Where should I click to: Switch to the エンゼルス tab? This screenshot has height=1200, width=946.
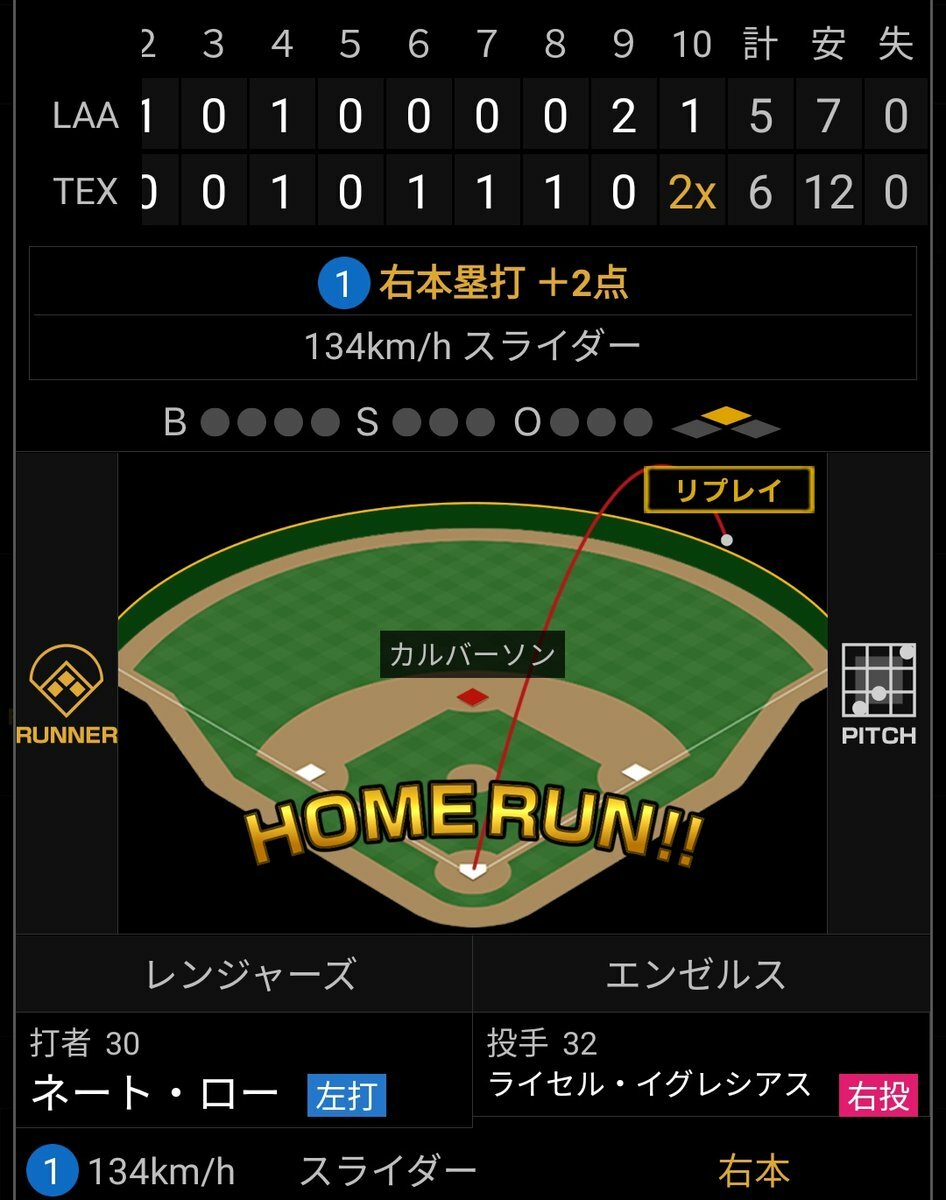696,973
